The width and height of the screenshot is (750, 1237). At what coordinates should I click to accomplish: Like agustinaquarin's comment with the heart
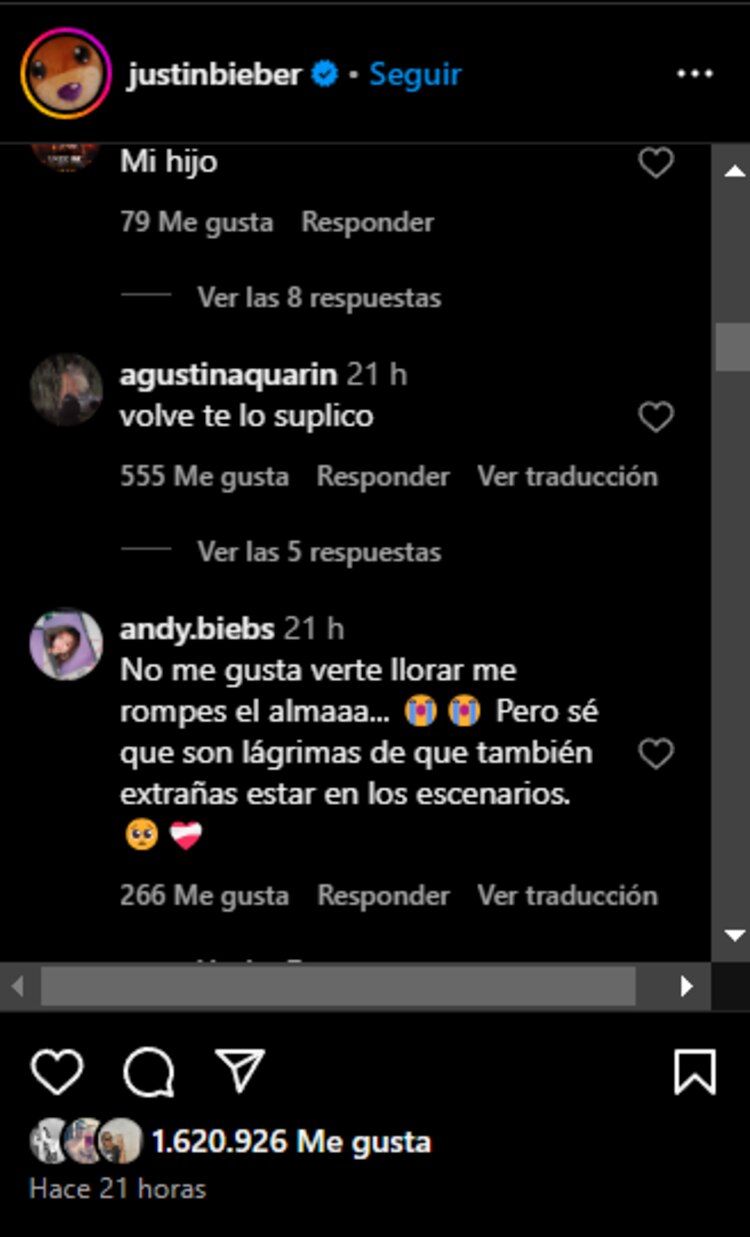pyautogui.click(x=656, y=417)
